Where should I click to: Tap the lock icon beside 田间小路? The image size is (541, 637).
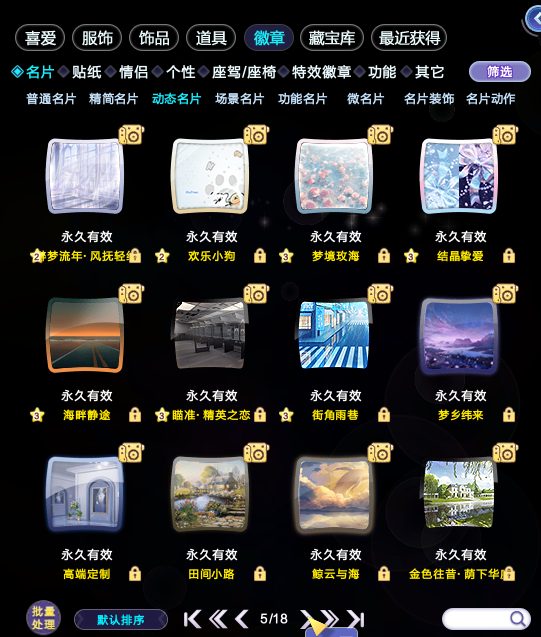point(260,574)
